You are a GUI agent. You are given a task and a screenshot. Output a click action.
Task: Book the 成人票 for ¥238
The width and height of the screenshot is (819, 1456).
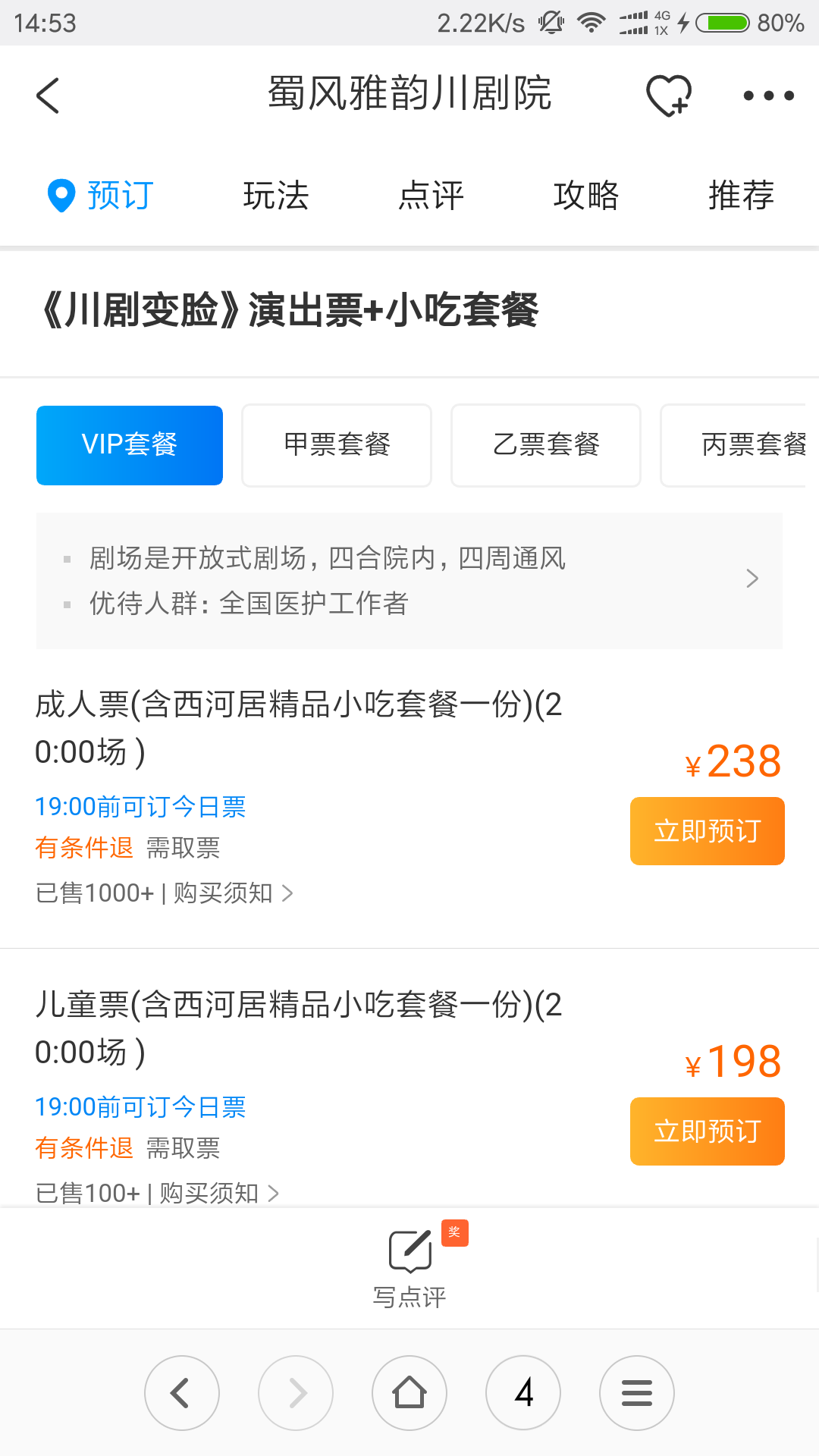tap(708, 831)
